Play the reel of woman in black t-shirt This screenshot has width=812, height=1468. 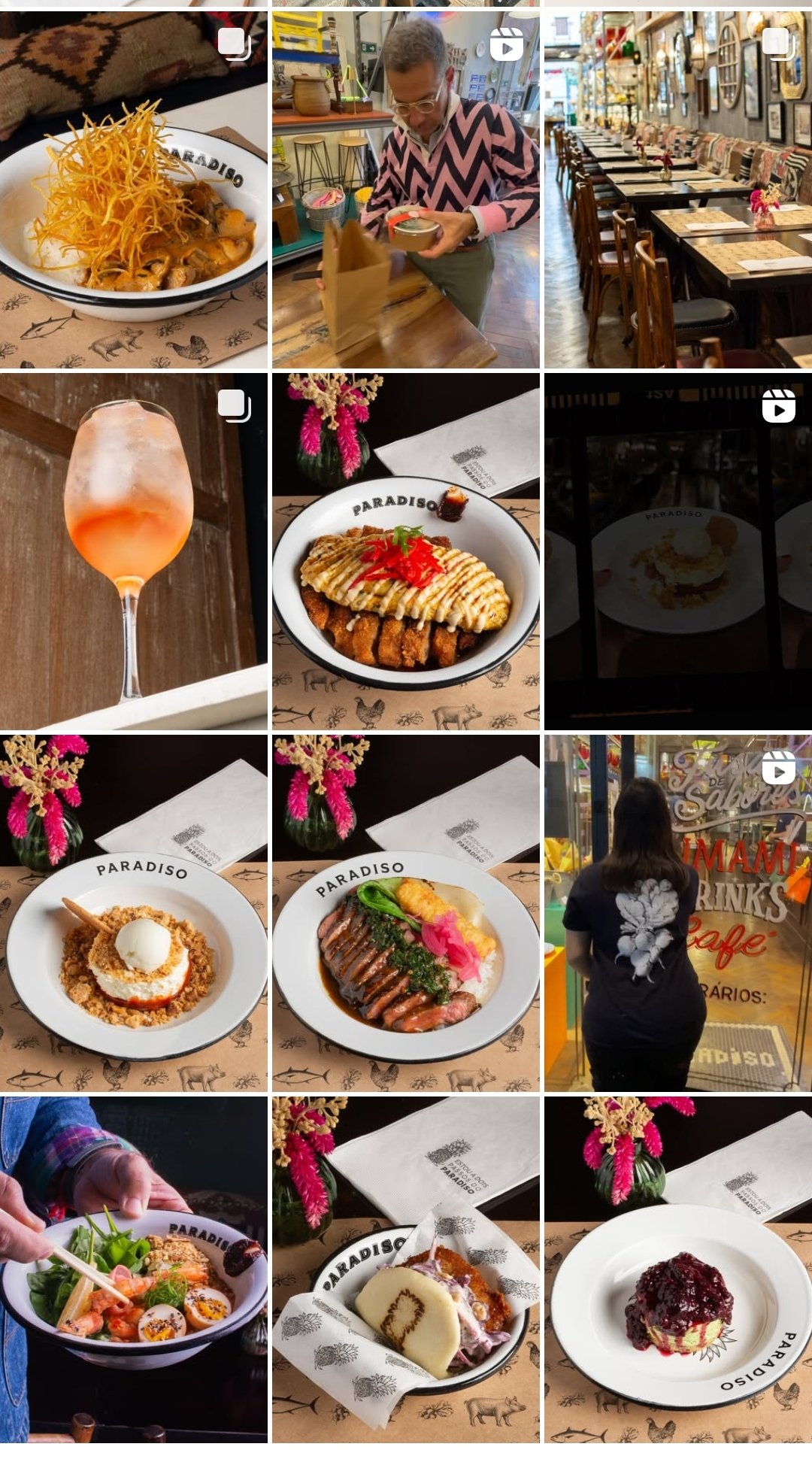[678, 913]
